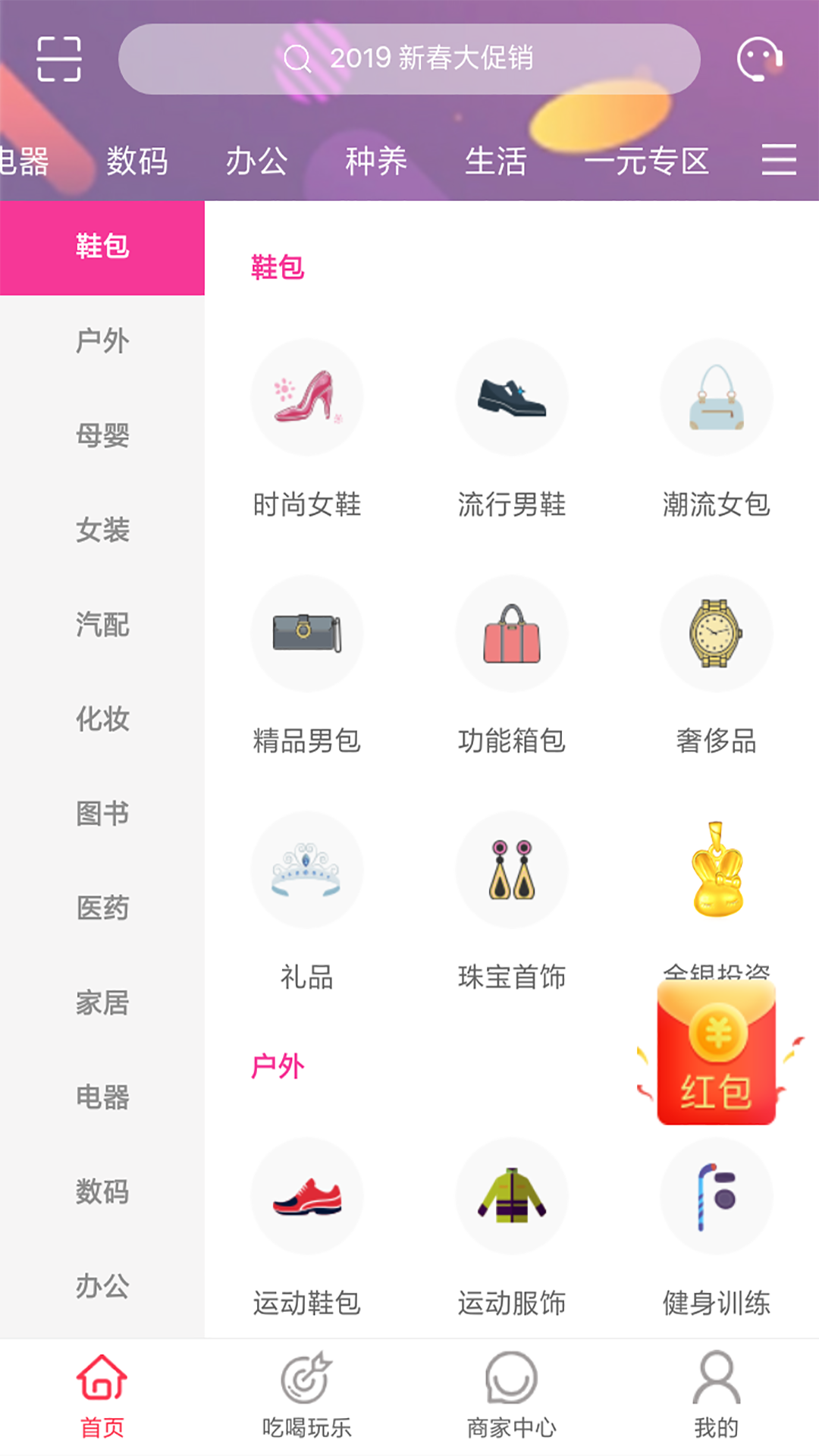Open the hamburger category menu
The width and height of the screenshot is (819, 1456).
[779, 160]
